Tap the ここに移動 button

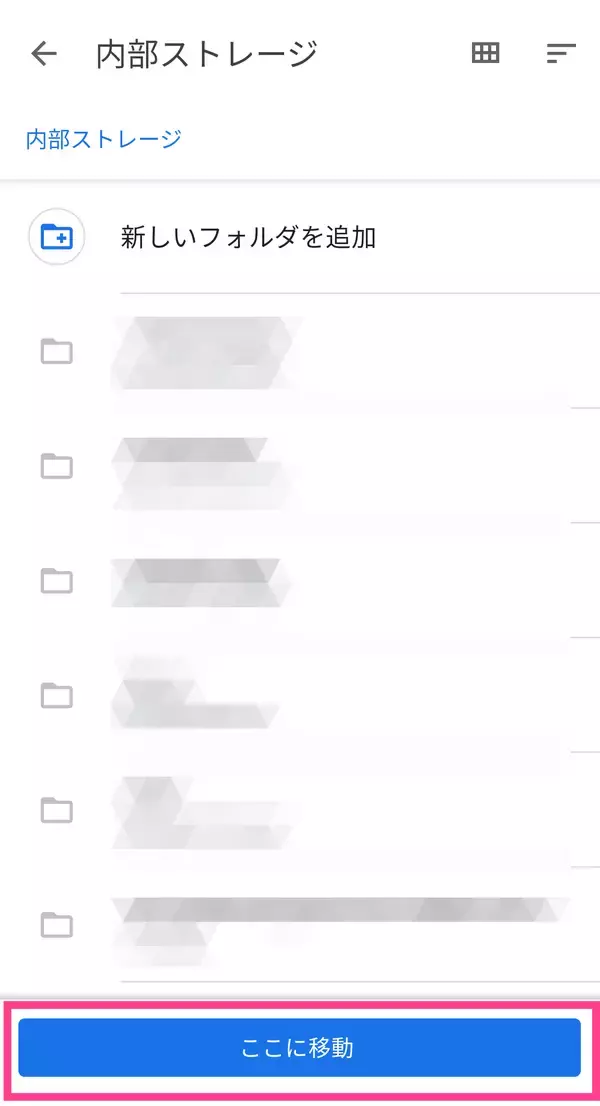(x=299, y=1048)
